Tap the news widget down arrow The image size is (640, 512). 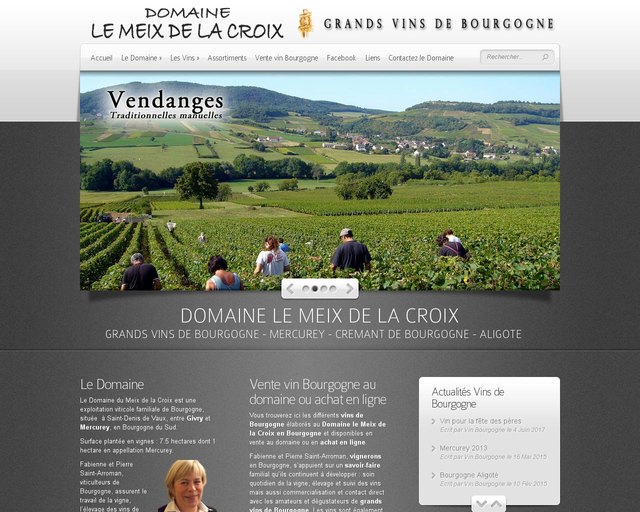pyautogui.click(x=481, y=504)
